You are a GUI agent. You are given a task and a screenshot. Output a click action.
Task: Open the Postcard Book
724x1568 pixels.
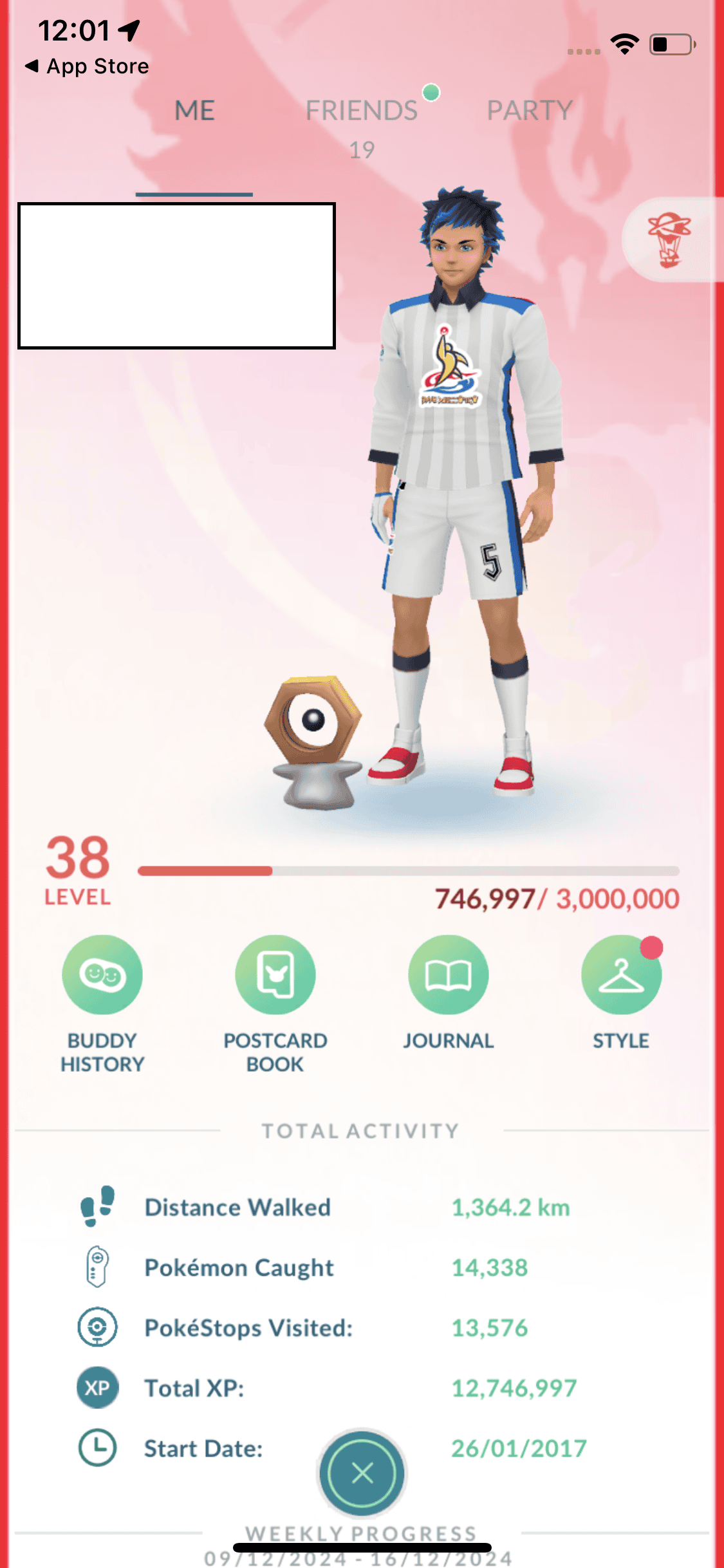coord(275,975)
